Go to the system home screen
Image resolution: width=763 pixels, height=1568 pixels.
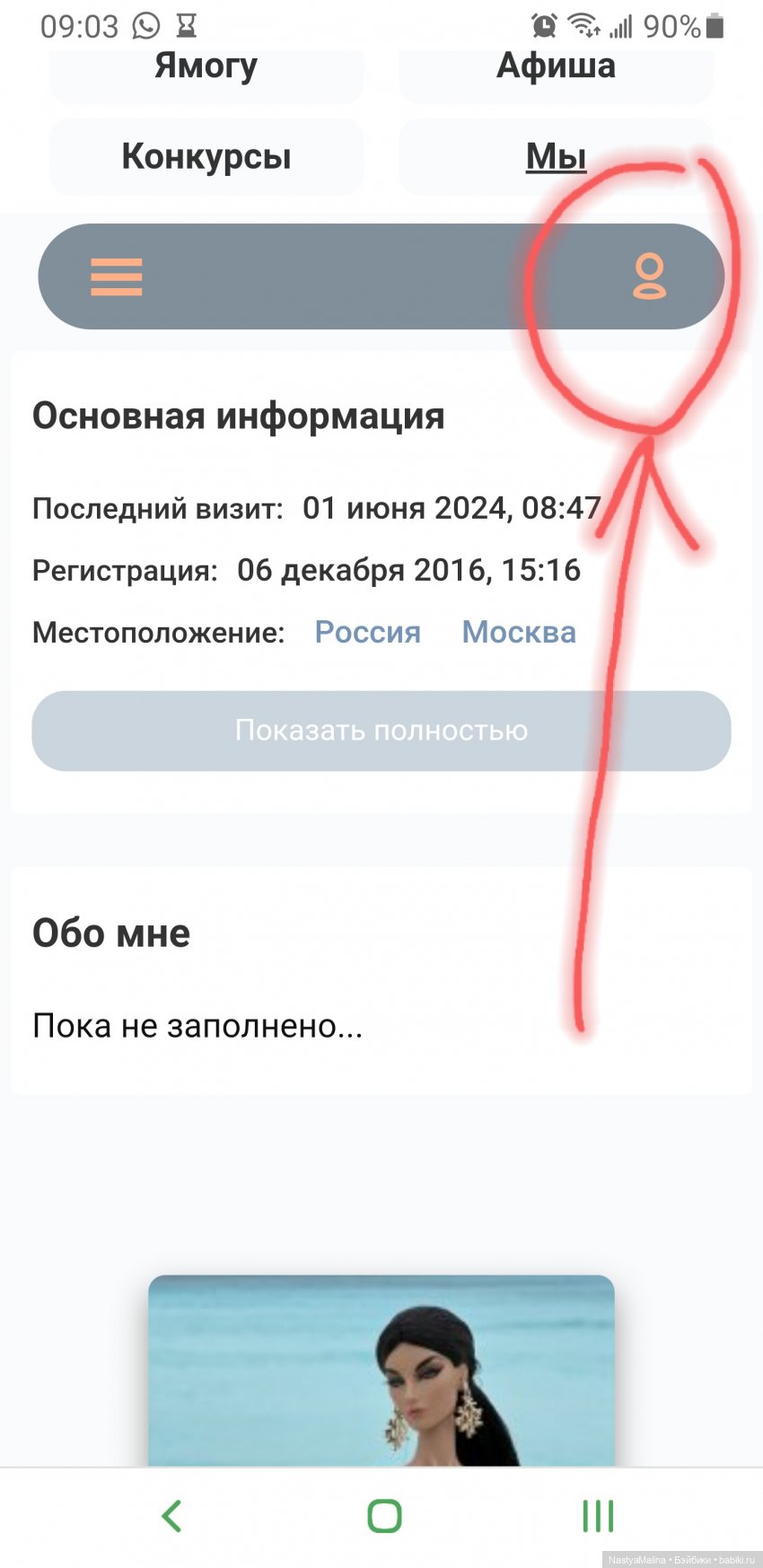coord(384,1517)
